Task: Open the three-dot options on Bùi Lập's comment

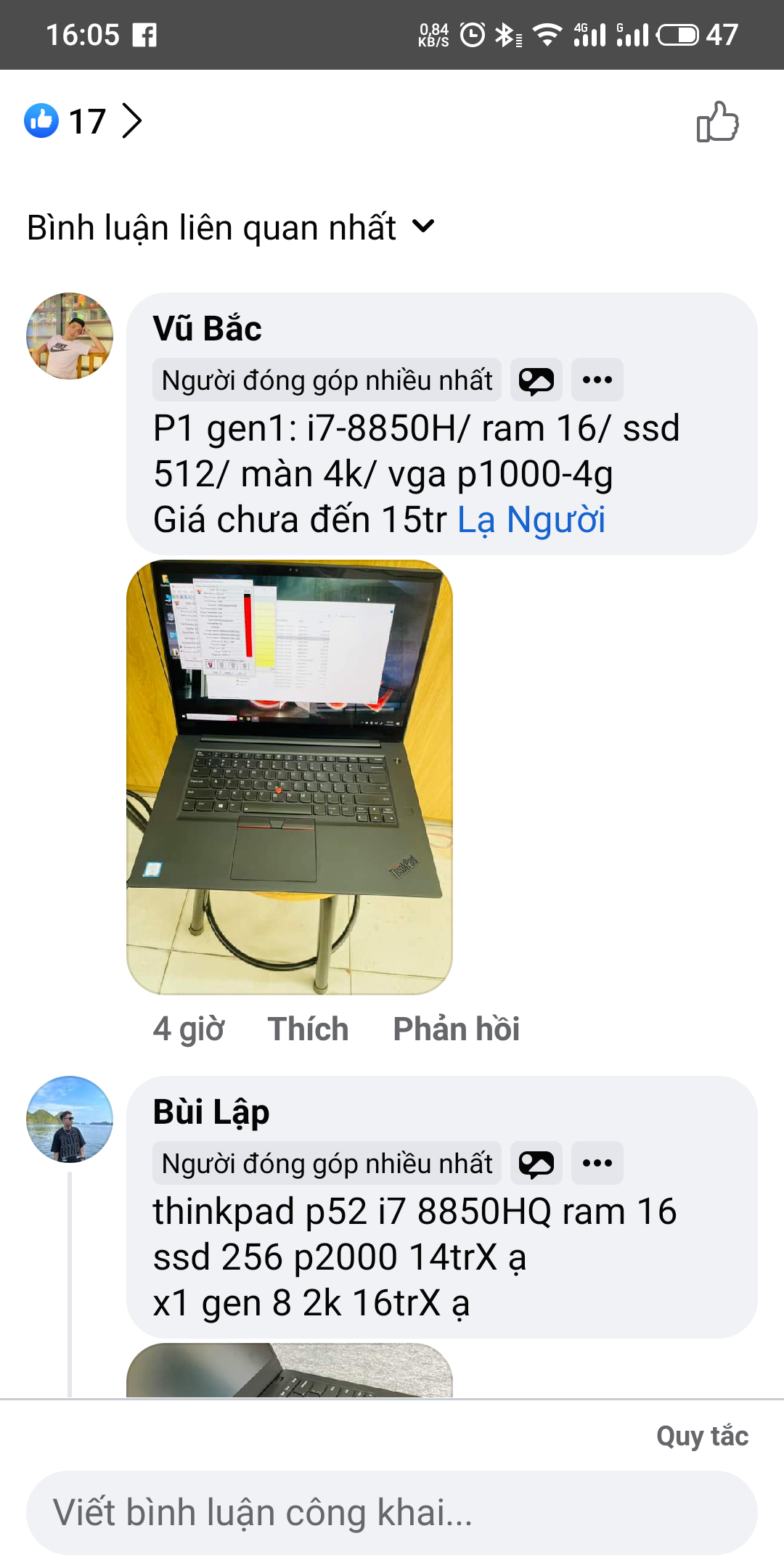Action: tap(597, 1162)
